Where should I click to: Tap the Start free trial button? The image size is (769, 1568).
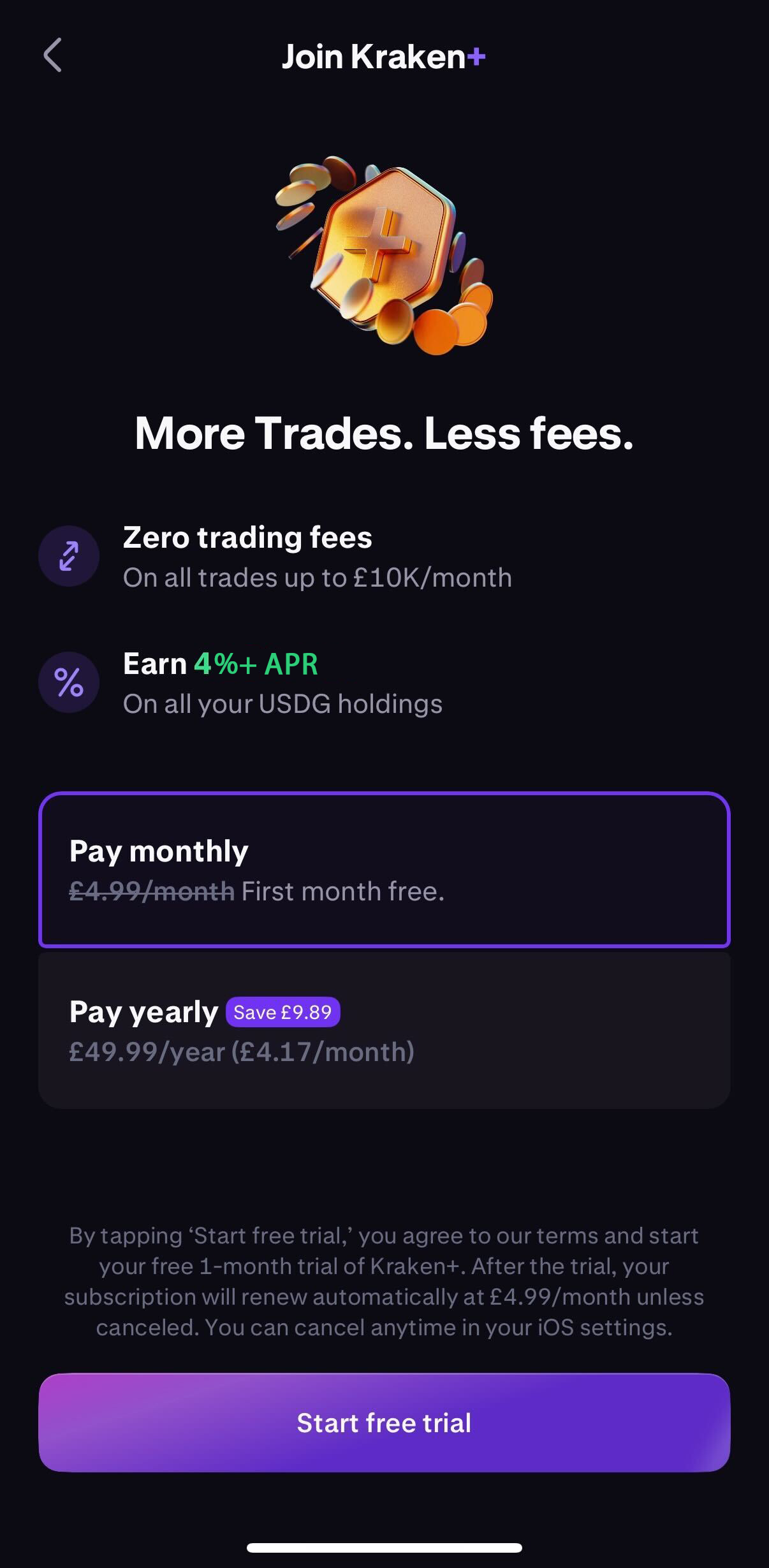(384, 1423)
